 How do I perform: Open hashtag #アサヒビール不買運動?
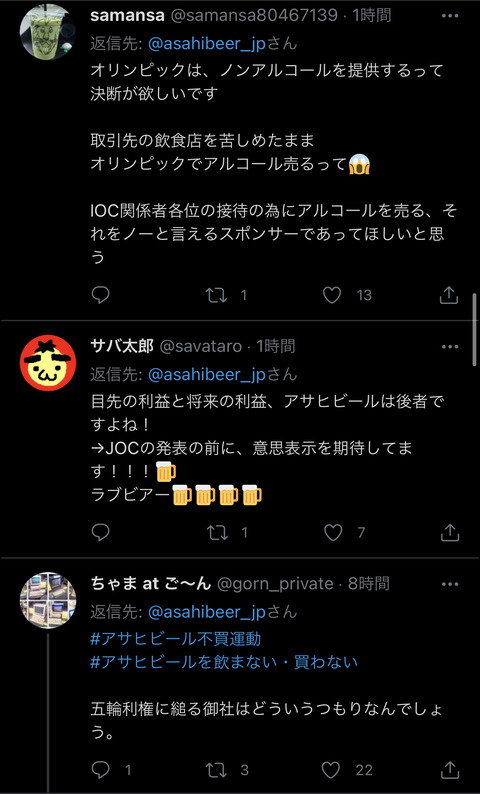(x=176, y=639)
